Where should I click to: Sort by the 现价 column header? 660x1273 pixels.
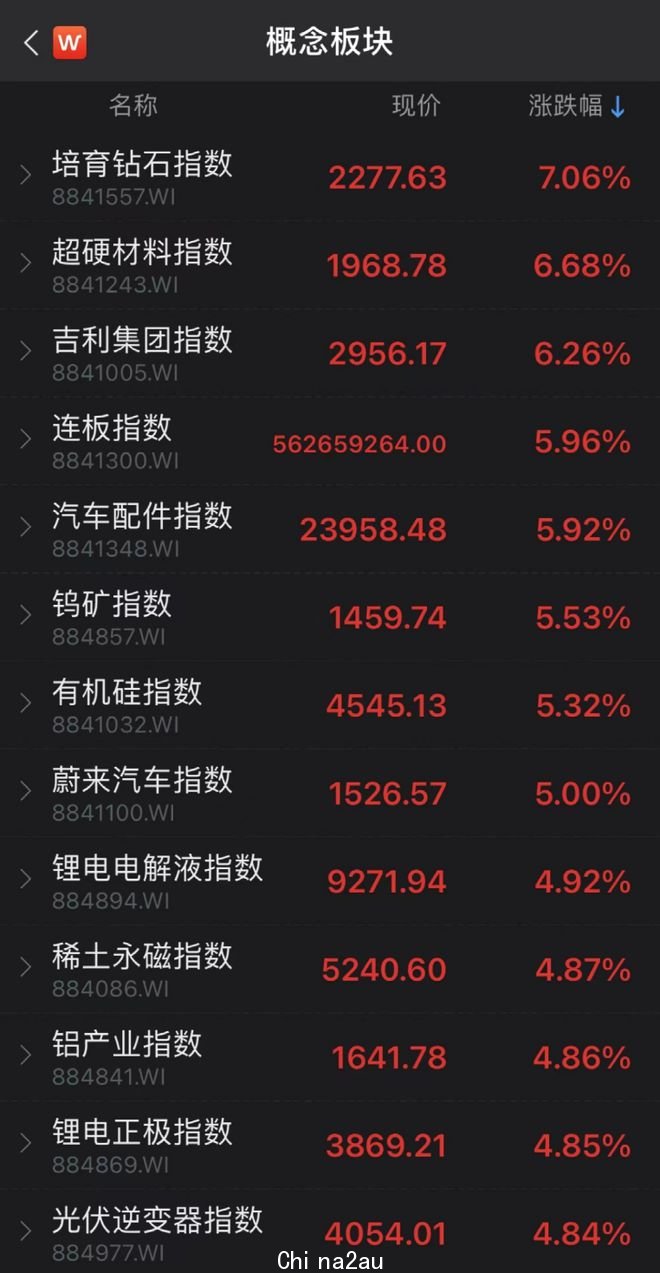click(x=416, y=106)
